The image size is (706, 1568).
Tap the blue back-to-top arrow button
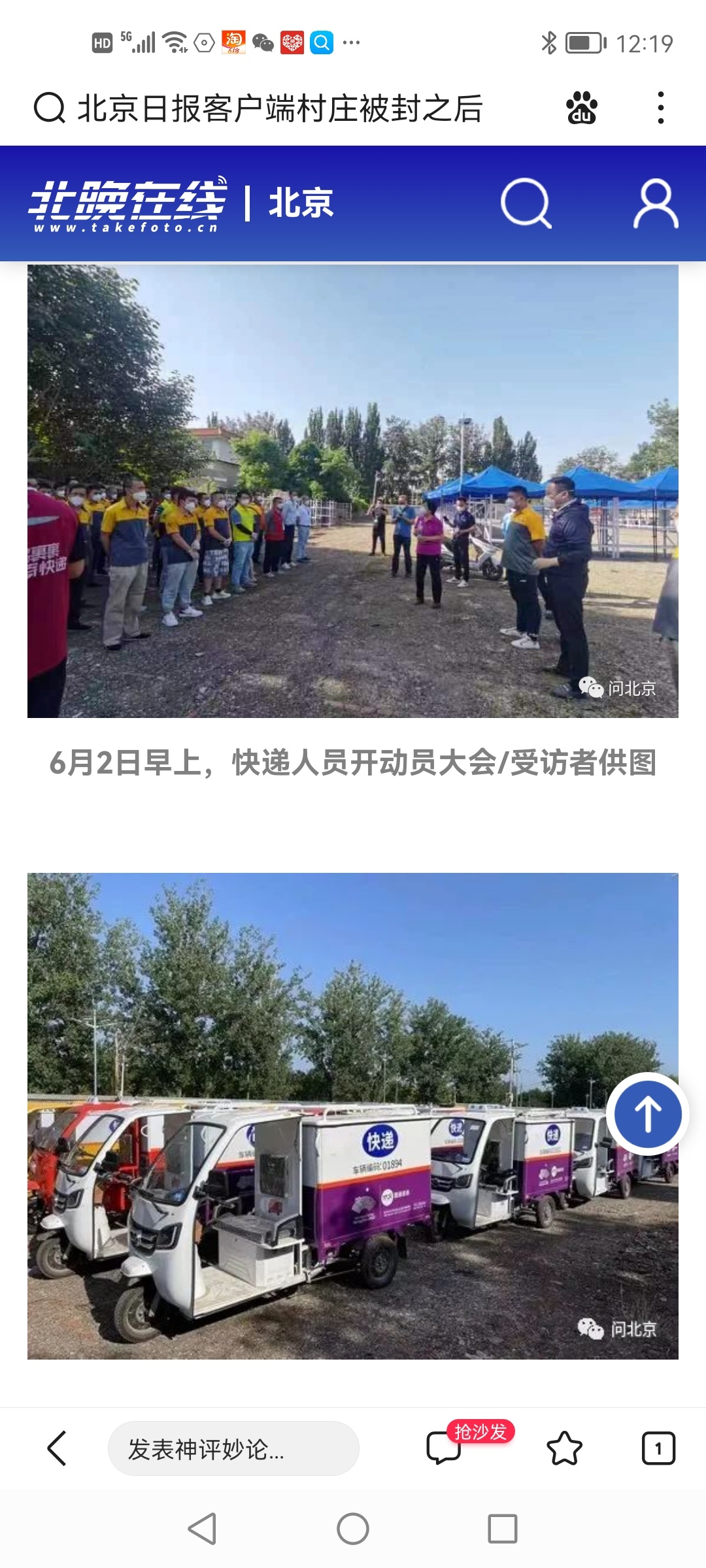tap(647, 1114)
